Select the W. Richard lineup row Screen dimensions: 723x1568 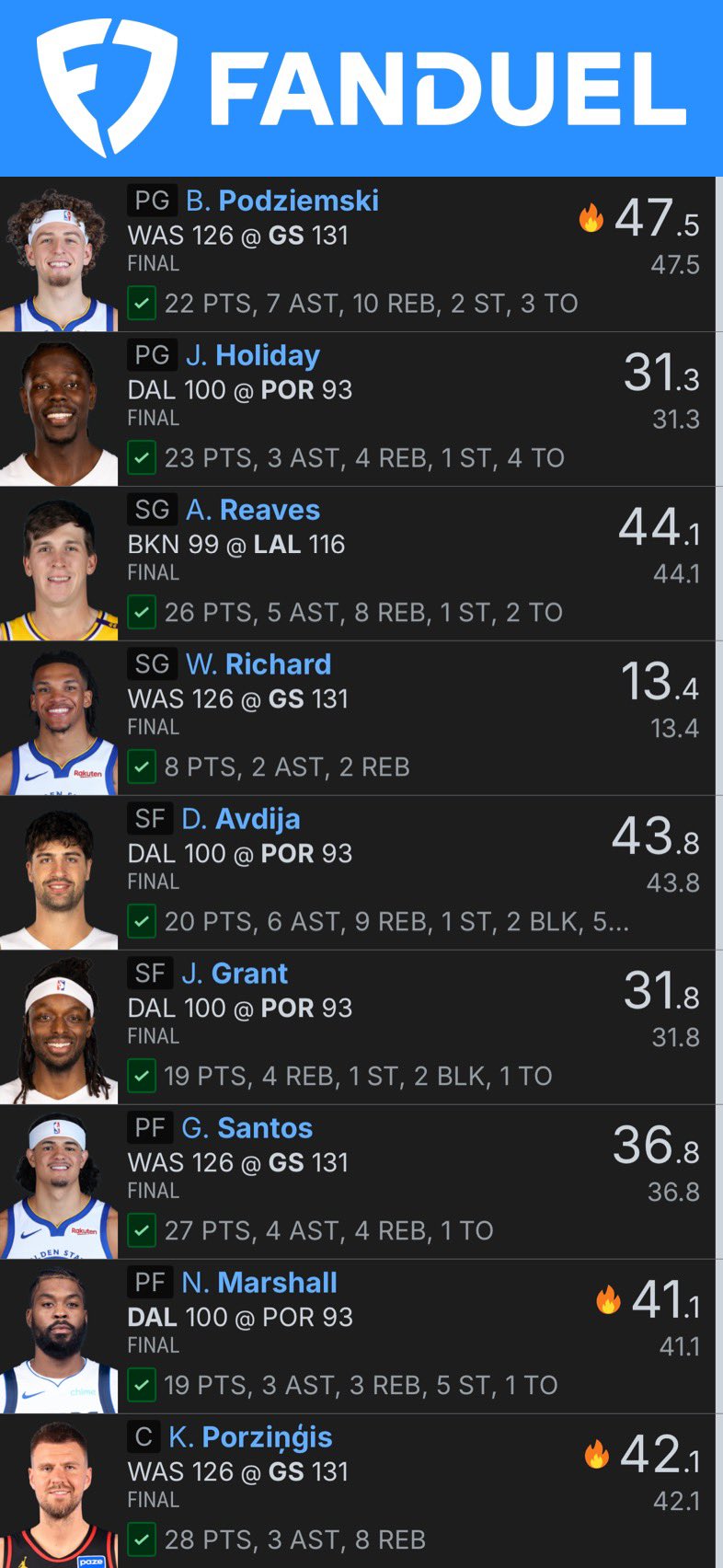point(258,665)
